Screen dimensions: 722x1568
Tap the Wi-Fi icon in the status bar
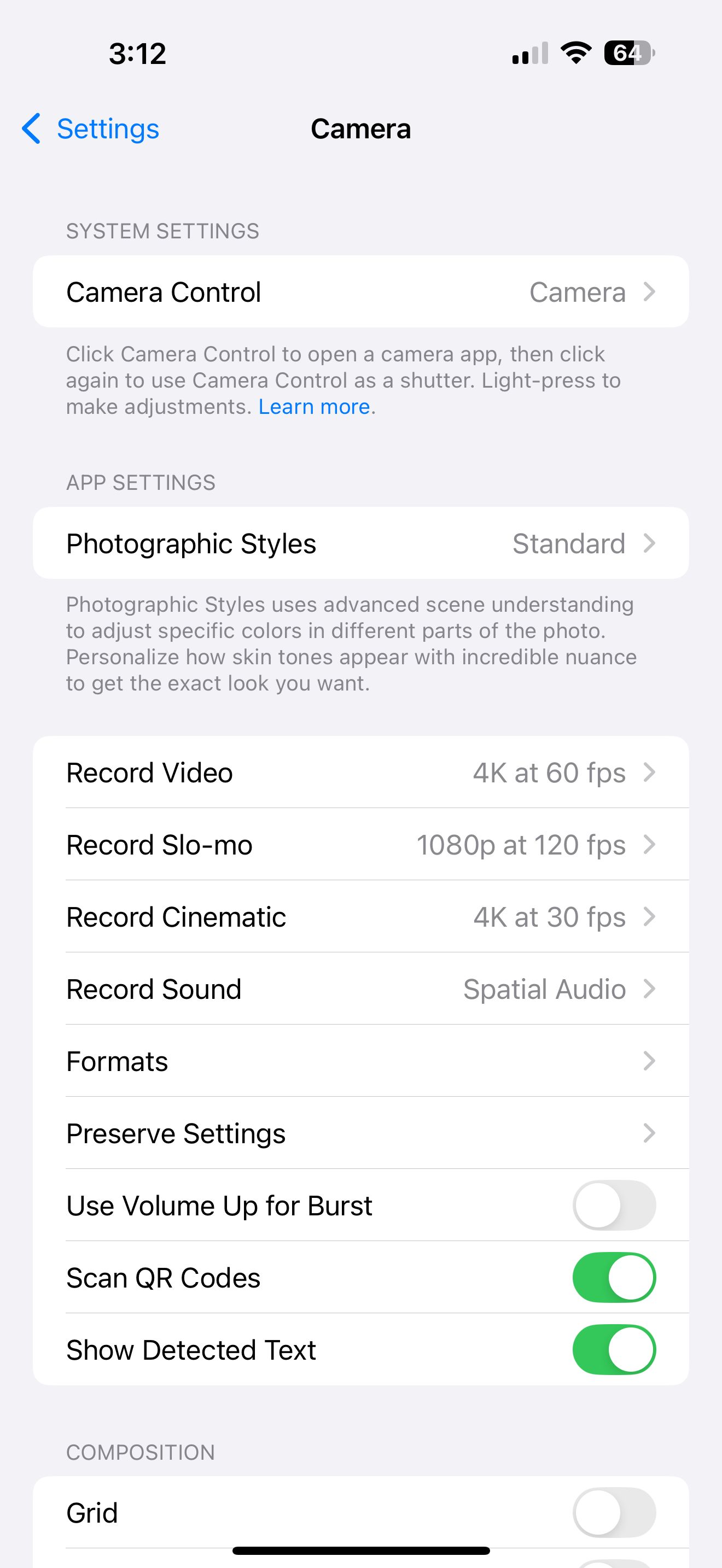575,54
